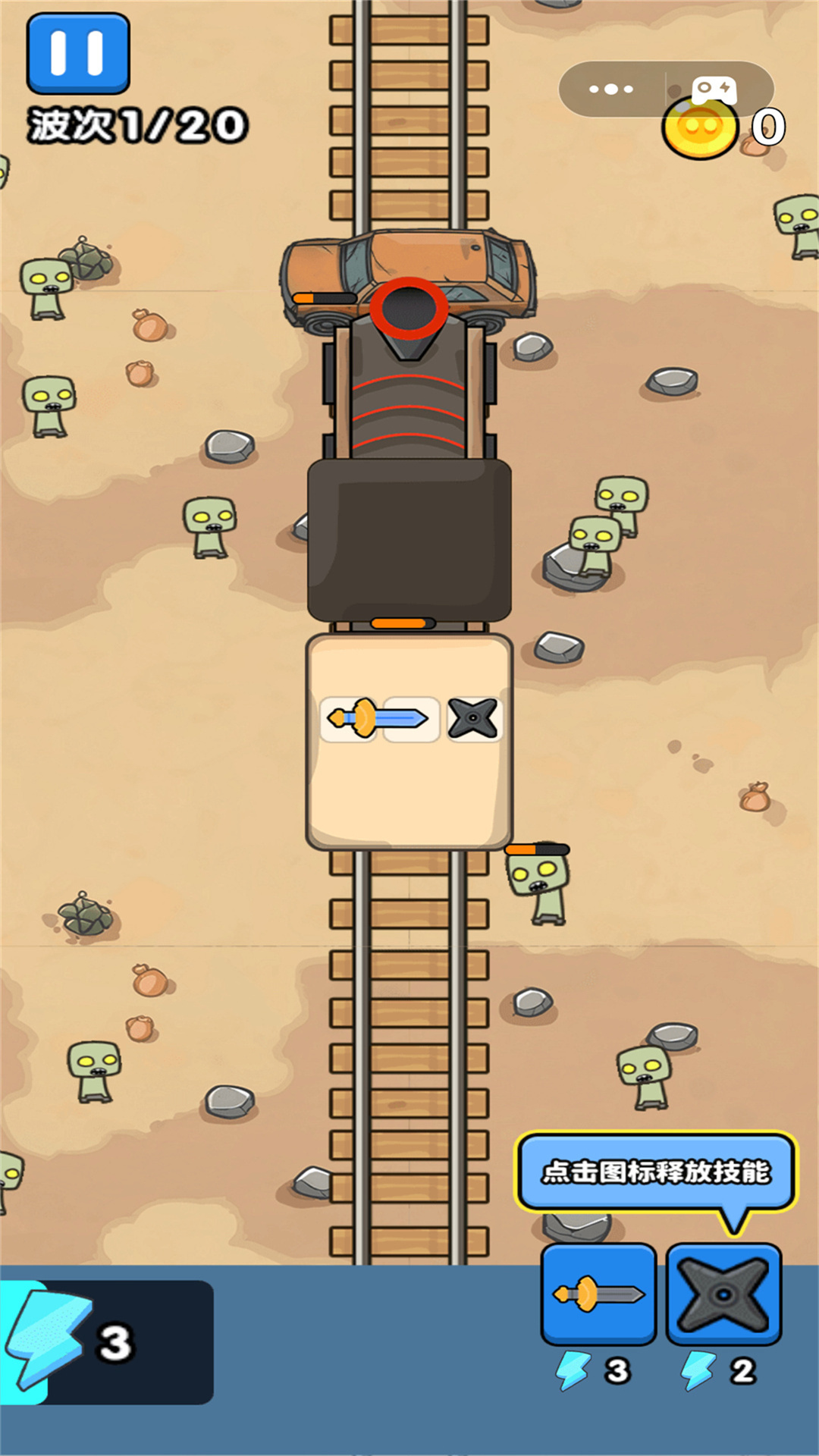Release the sword skill costing 3 energy

pos(598,1294)
